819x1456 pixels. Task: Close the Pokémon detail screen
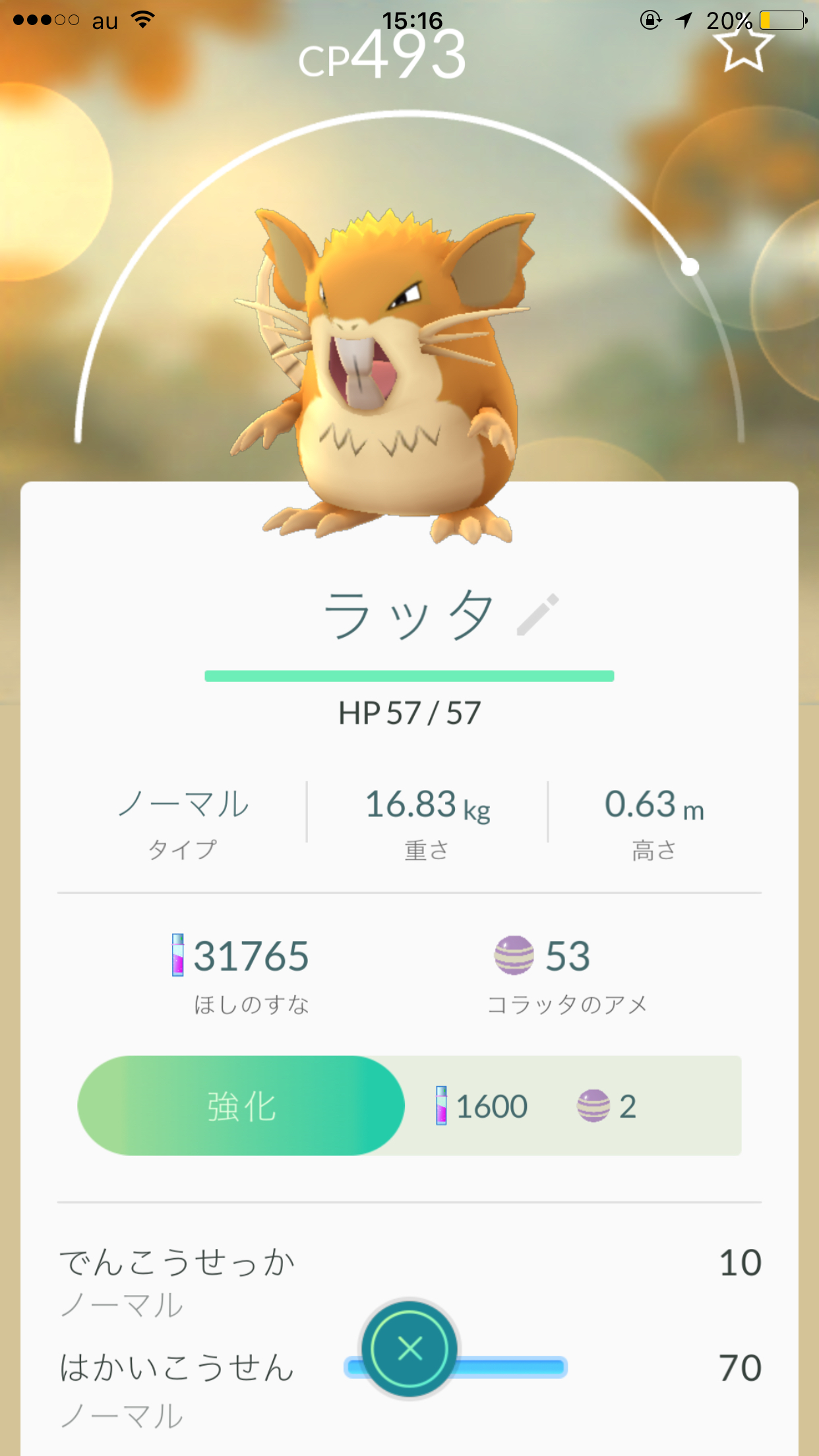tap(409, 1349)
